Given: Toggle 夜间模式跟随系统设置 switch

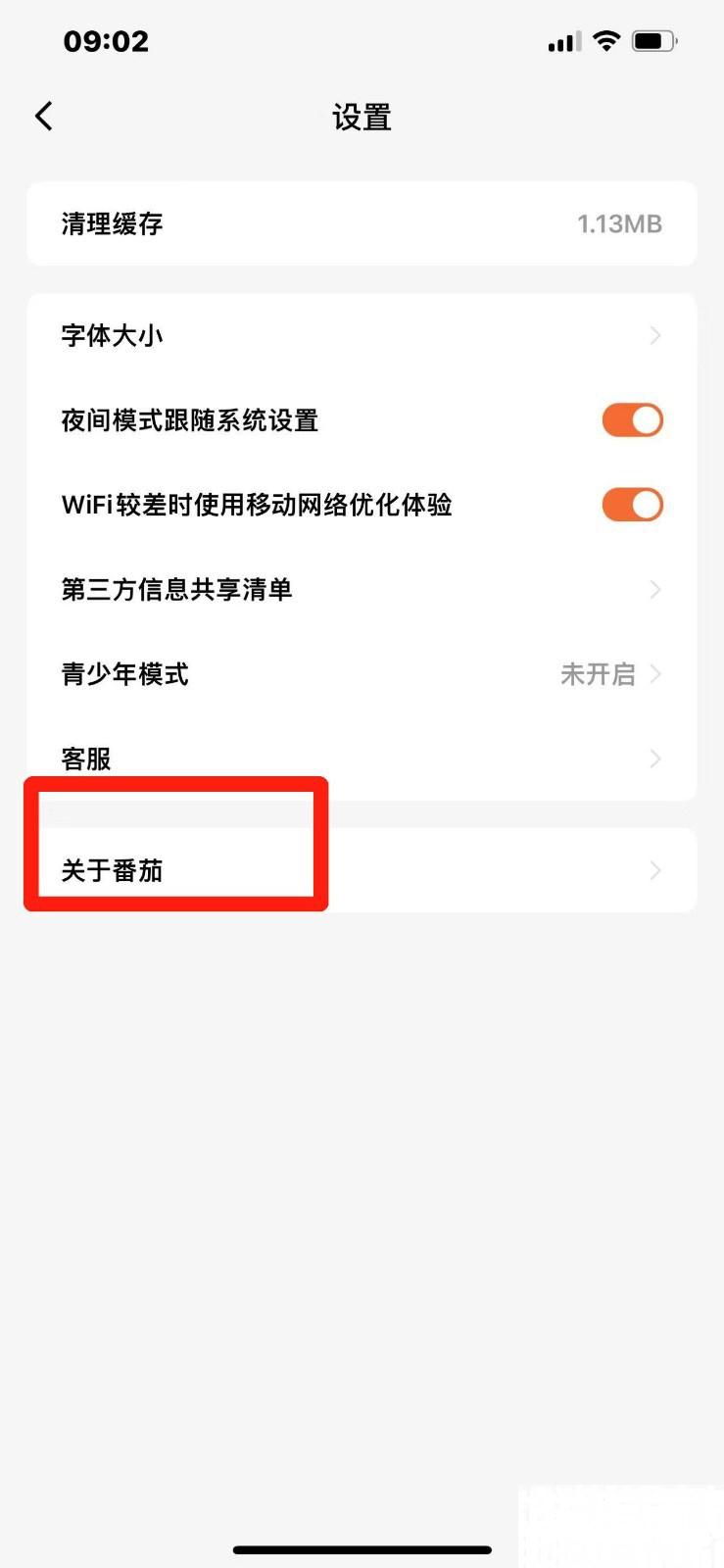Looking at the screenshot, I should 632,420.
